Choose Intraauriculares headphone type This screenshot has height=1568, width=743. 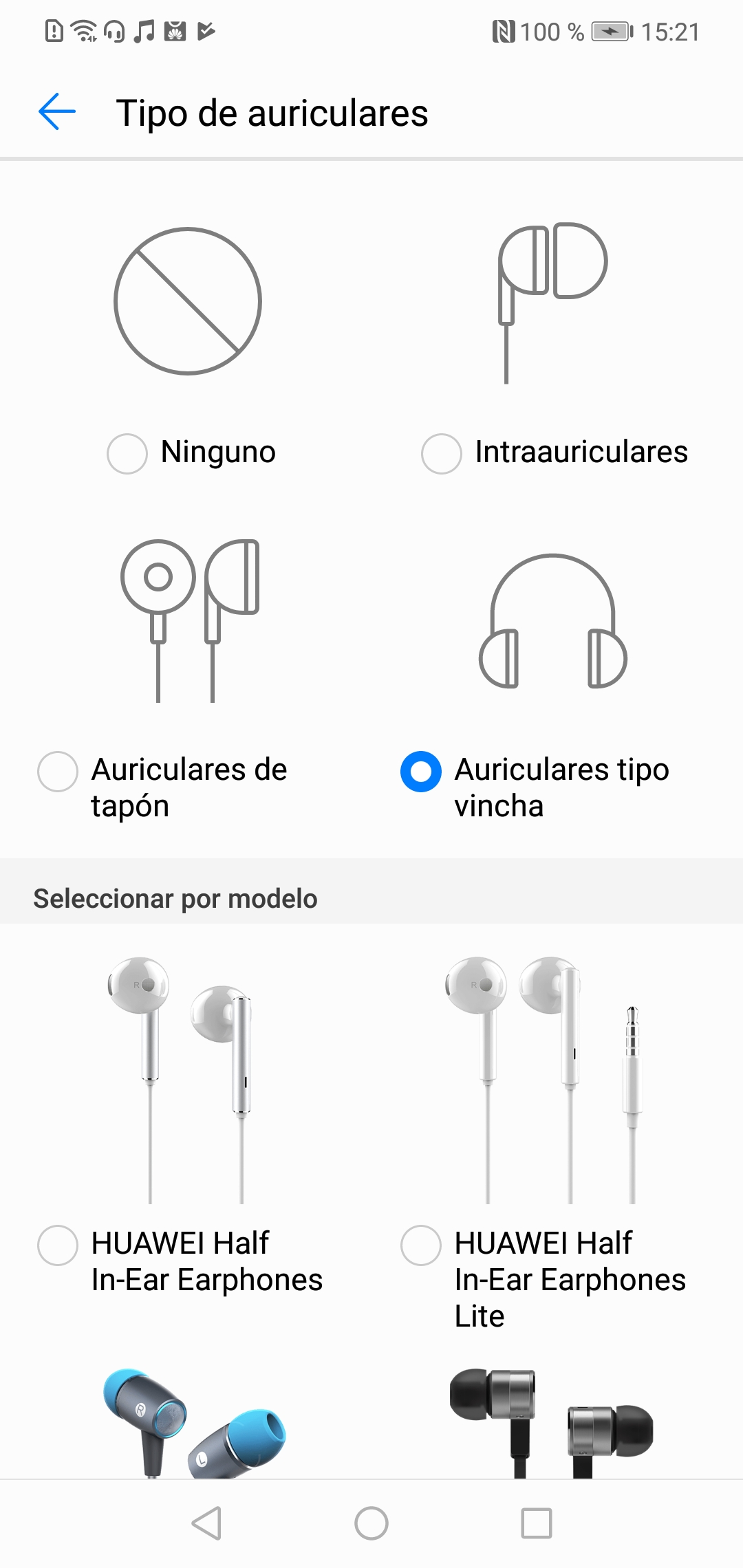pos(442,453)
